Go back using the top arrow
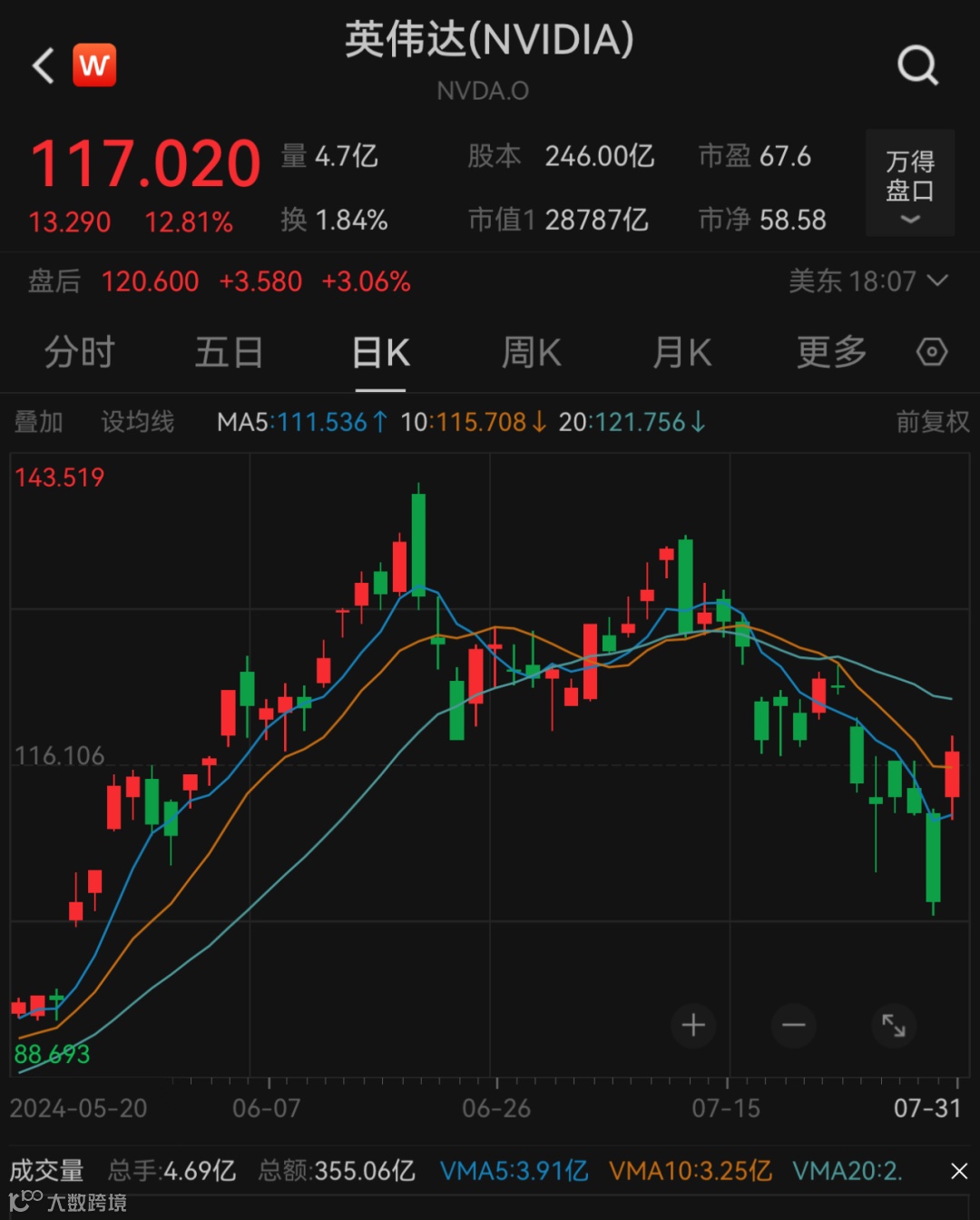980x1220 pixels. click(x=44, y=65)
